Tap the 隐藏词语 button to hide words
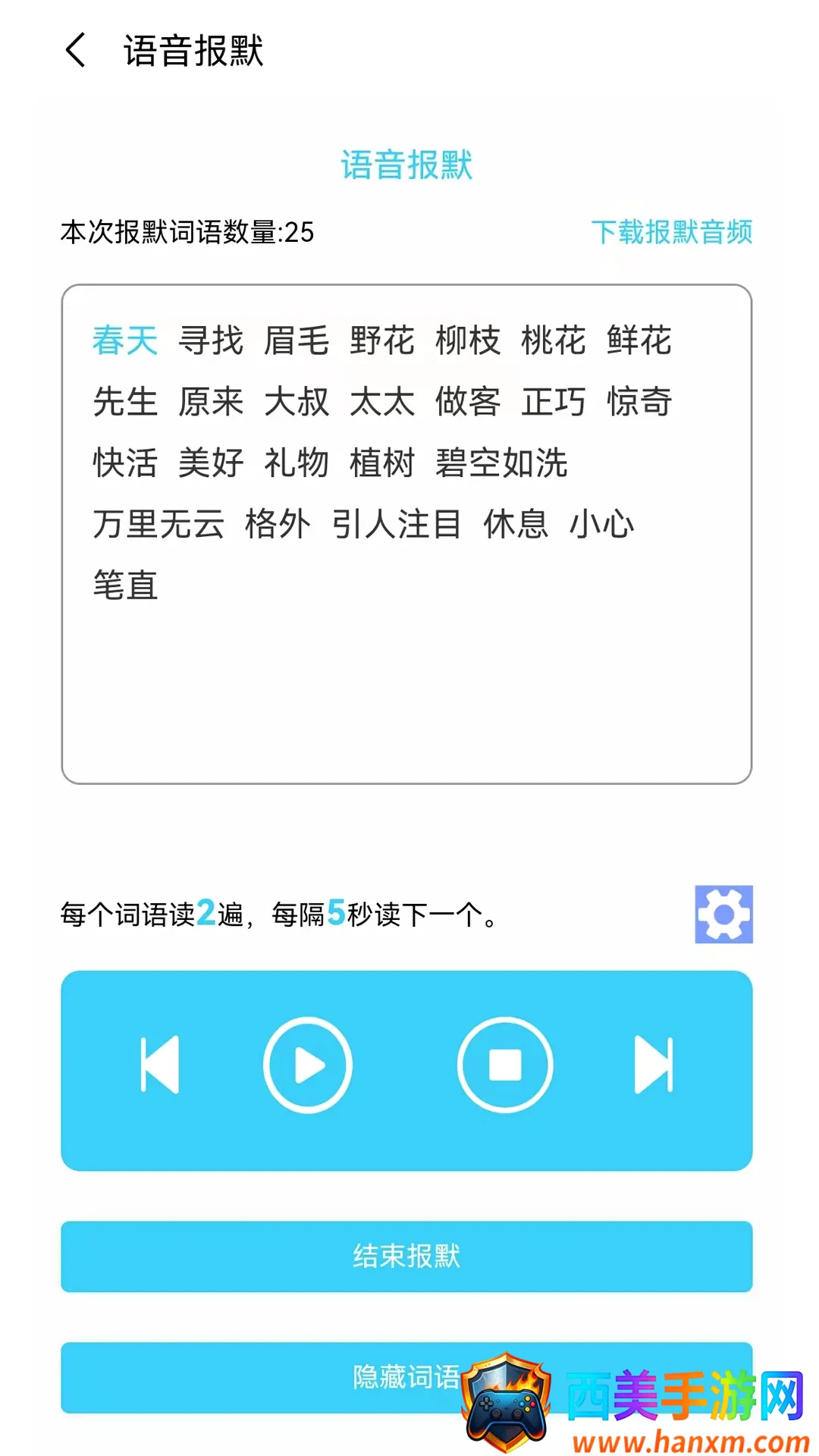819x1456 pixels. (x=406, y=1378)
